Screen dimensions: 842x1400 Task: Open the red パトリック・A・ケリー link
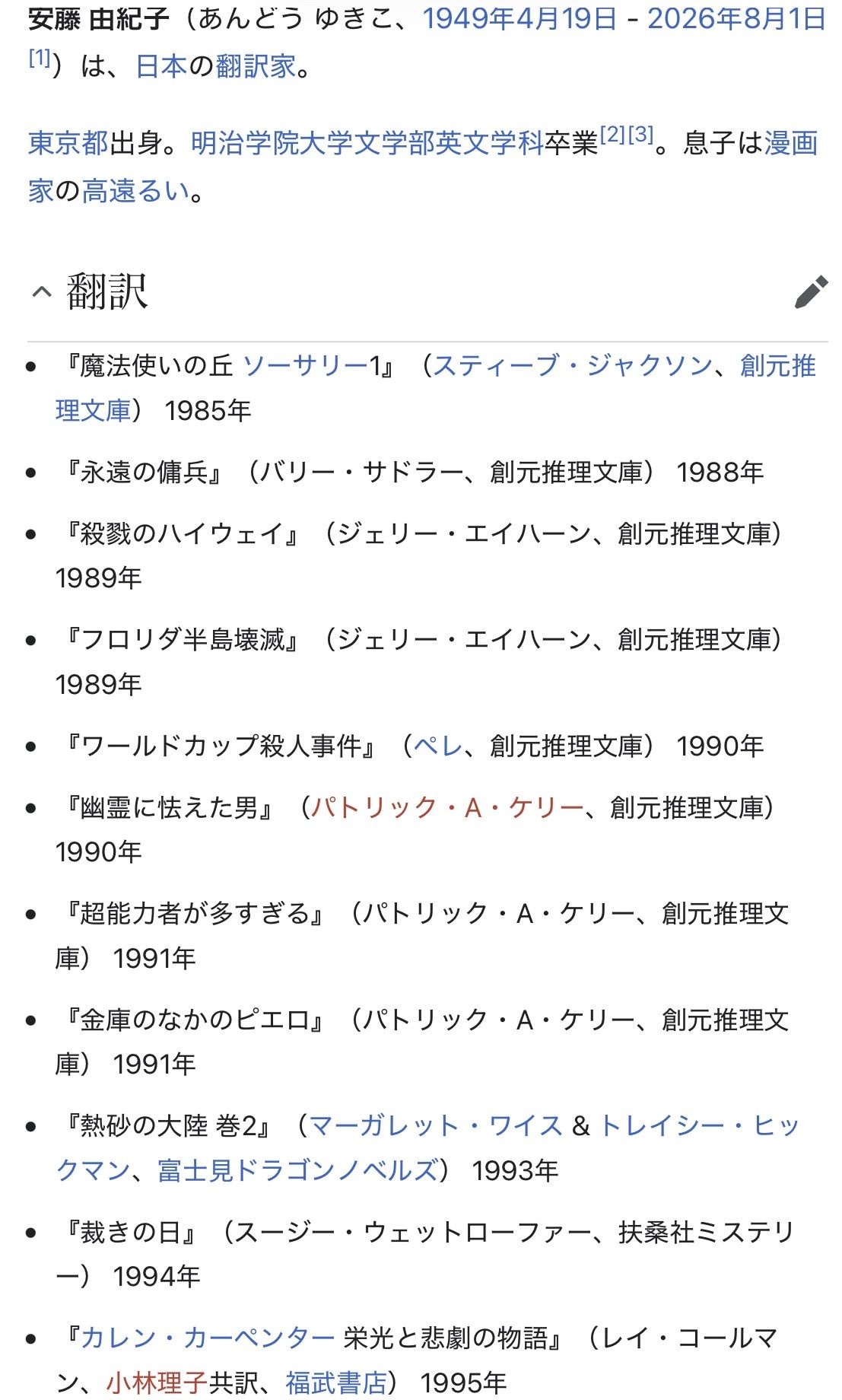[448, 807]
